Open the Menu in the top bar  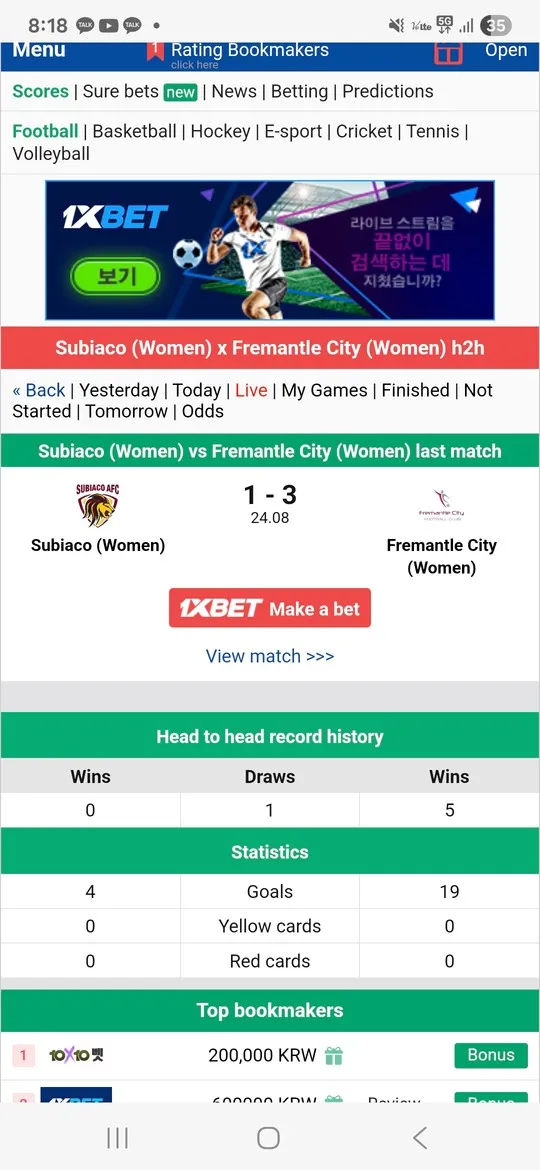(39, 51)
